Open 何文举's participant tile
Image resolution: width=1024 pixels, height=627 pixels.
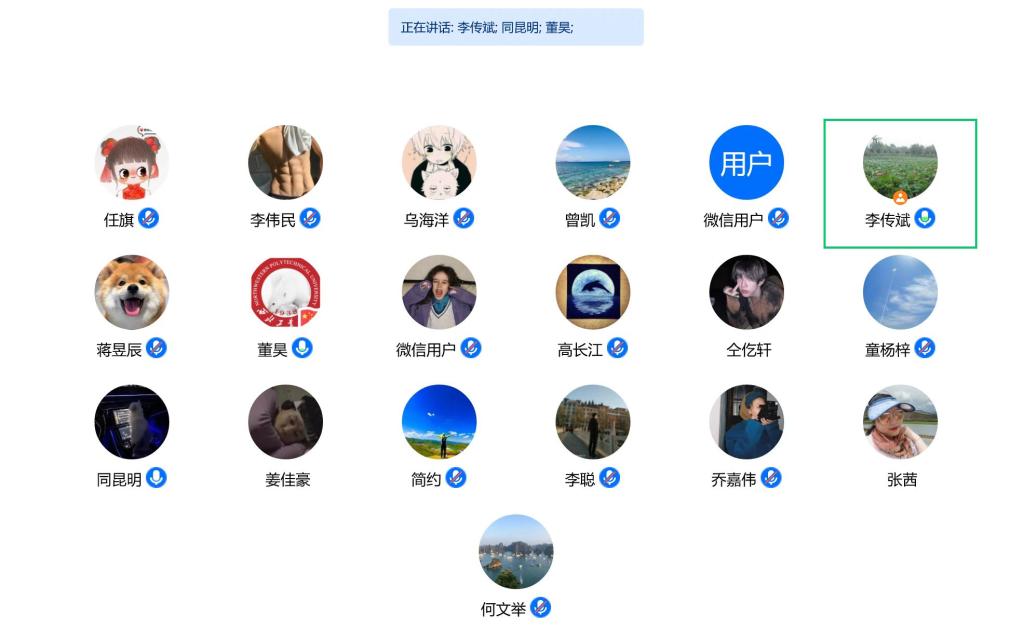pyautogui.click(x=516, y=552)
